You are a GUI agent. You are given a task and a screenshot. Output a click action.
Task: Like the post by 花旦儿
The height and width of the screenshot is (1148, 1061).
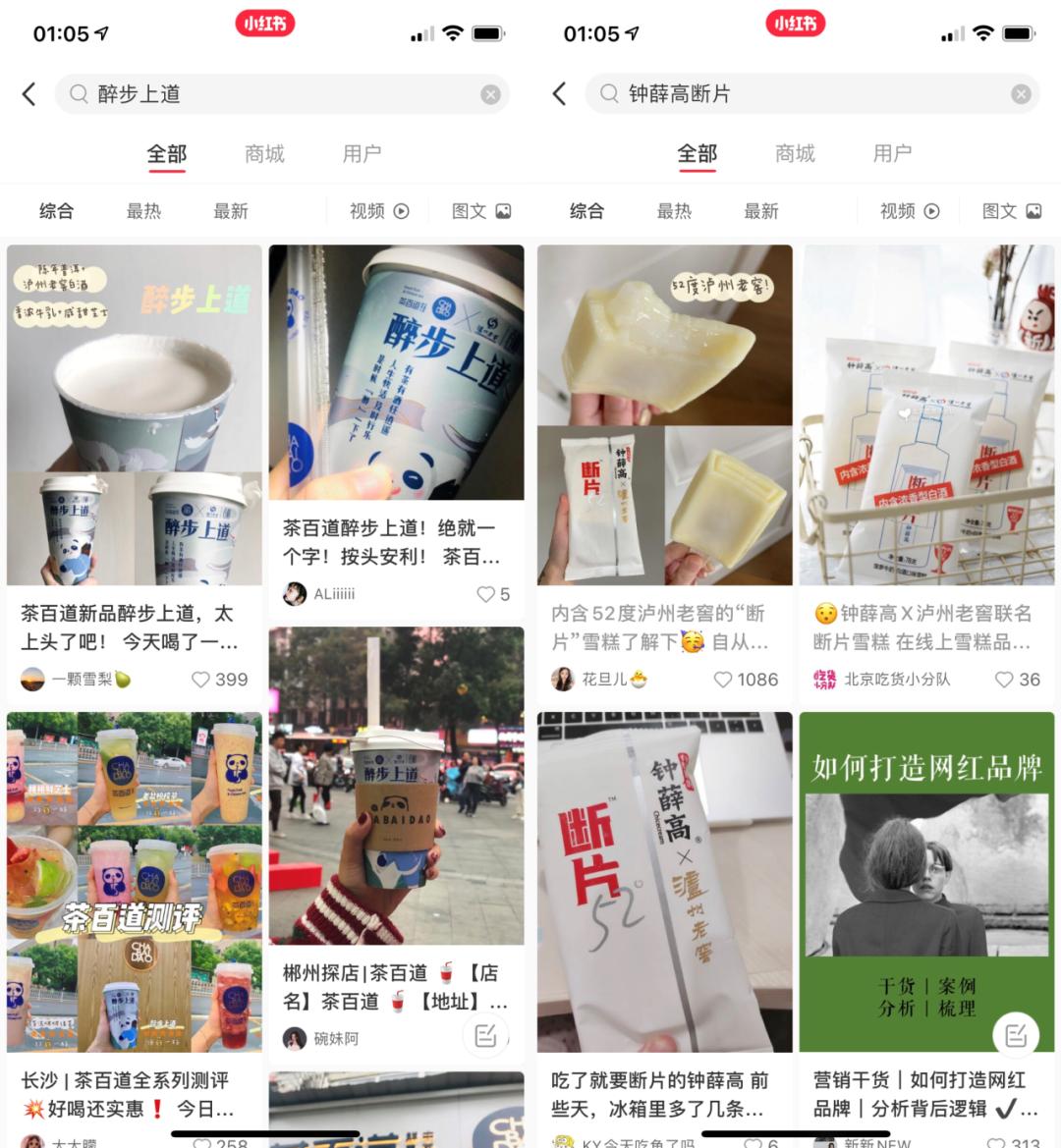pos(723,680)
